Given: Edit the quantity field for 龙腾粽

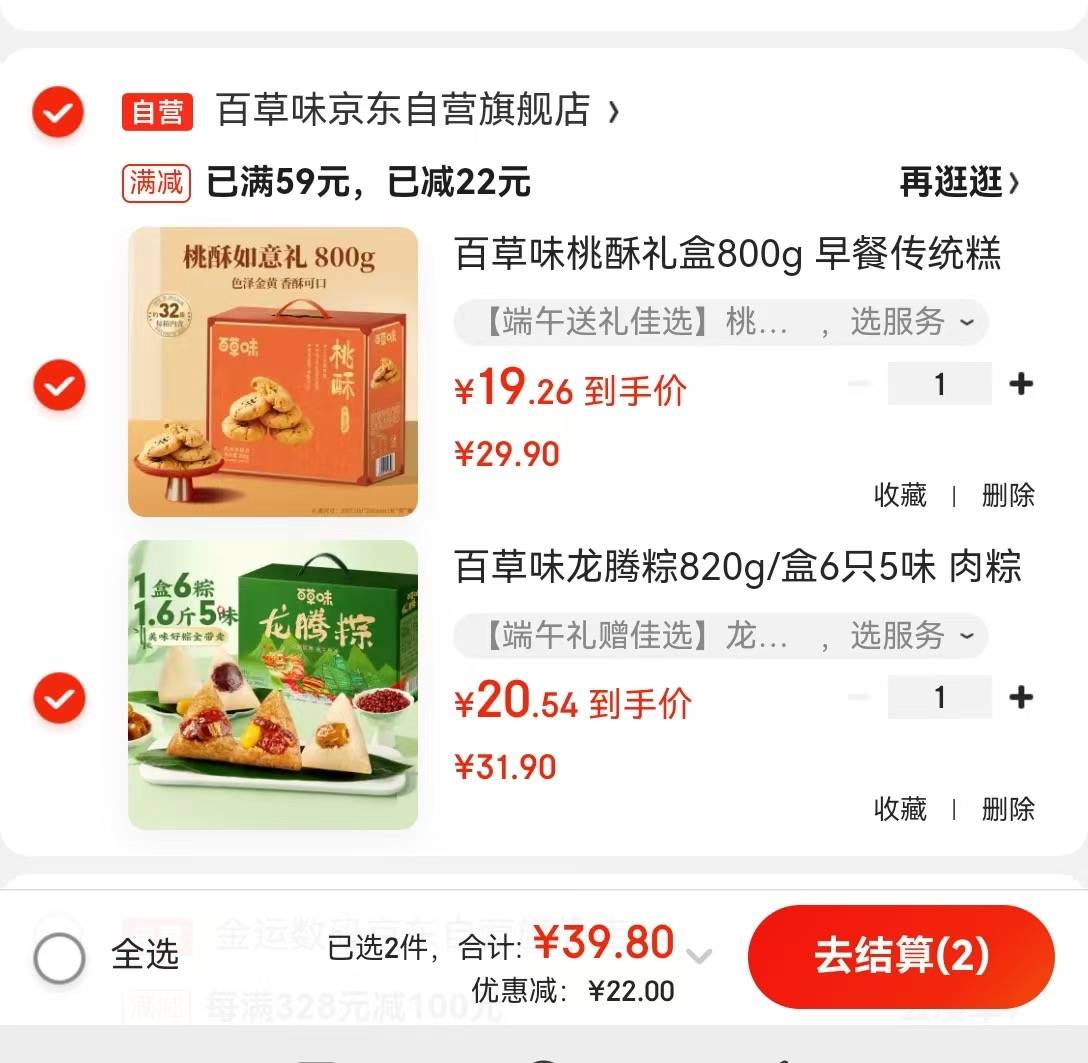Looking at the screenshot, I should coord(939,697).
